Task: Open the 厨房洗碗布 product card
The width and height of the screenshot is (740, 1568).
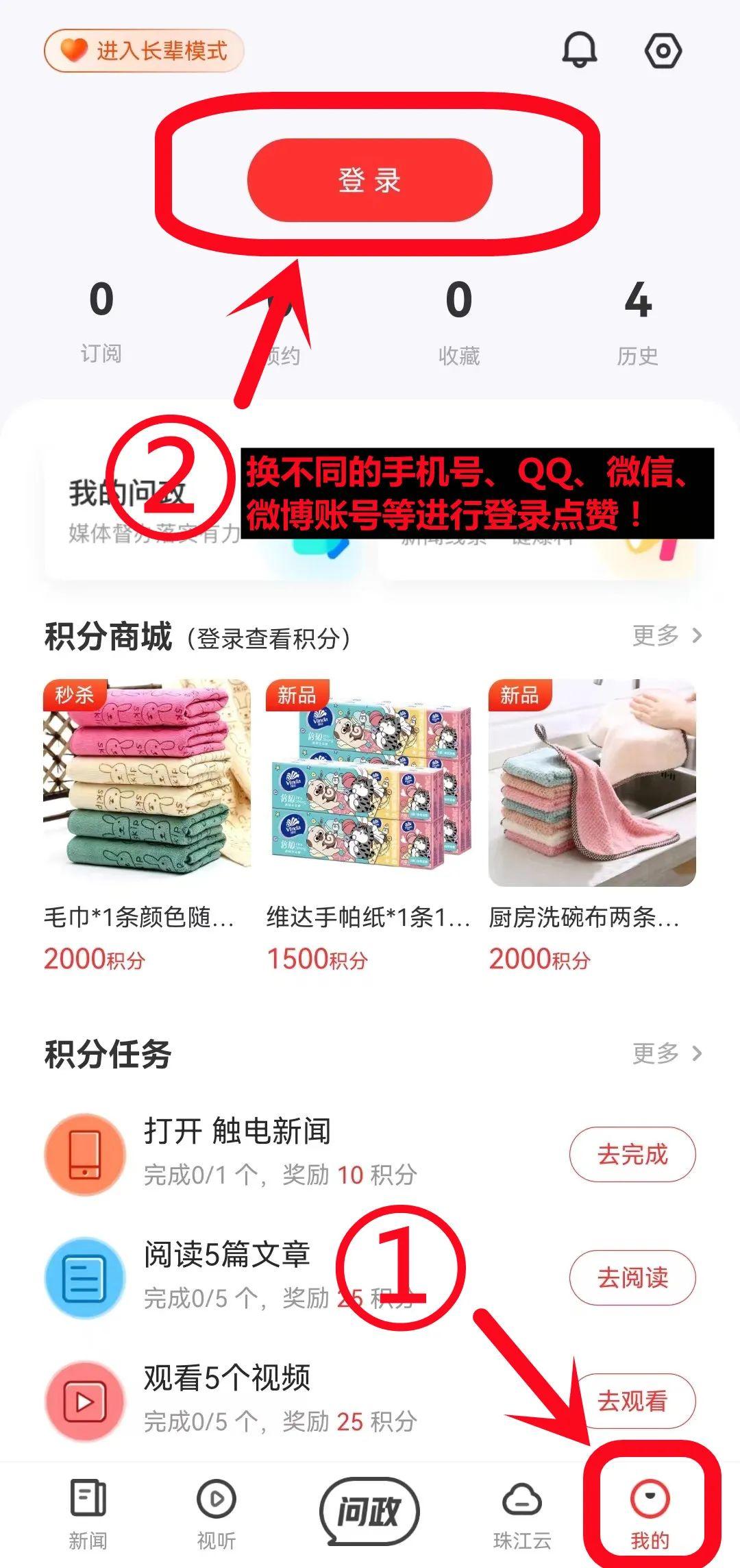Action: [x=592, y=816]
